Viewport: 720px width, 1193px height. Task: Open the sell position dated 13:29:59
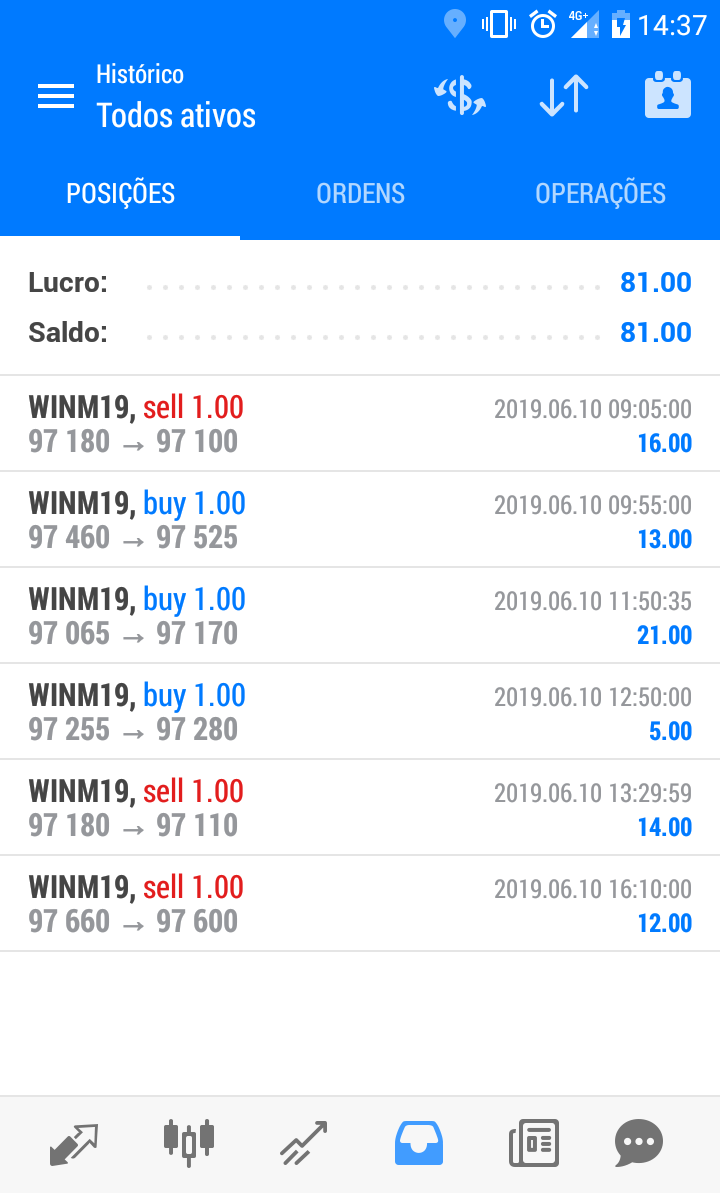point(360,808)
